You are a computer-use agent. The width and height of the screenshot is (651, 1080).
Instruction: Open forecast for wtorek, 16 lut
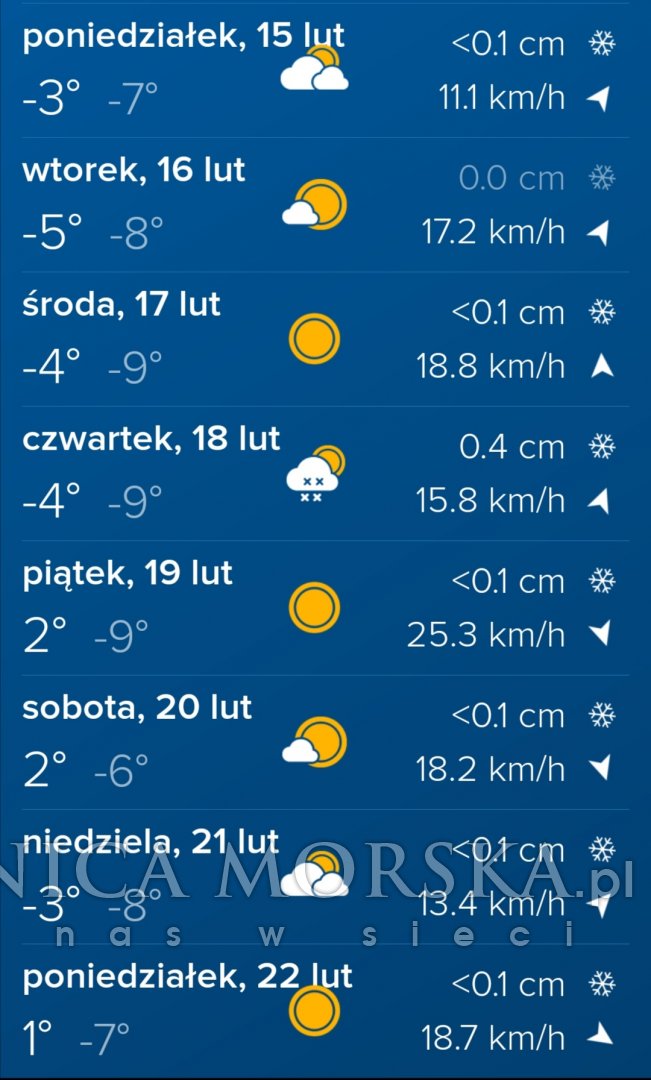tap(325, 205)
